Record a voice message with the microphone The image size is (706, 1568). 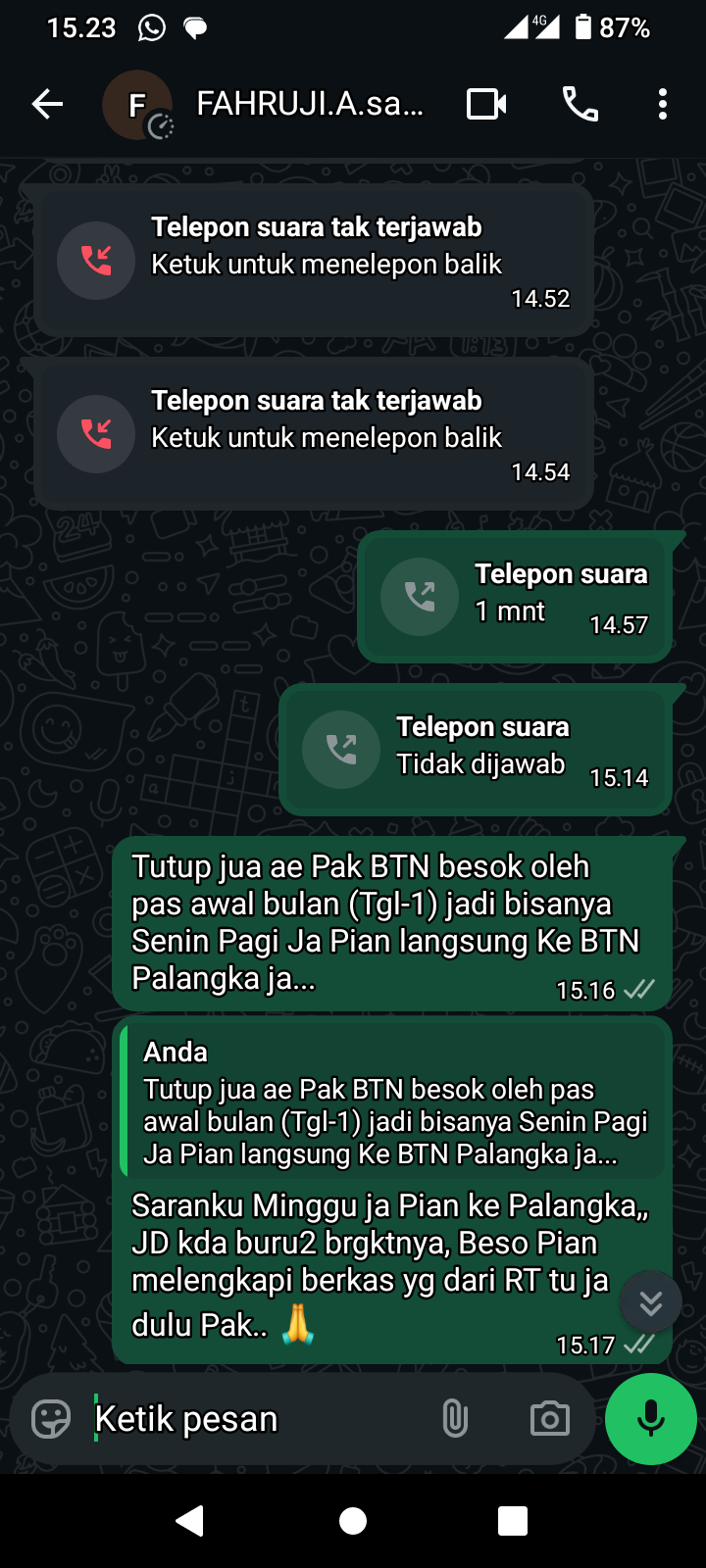(650, 1418)
